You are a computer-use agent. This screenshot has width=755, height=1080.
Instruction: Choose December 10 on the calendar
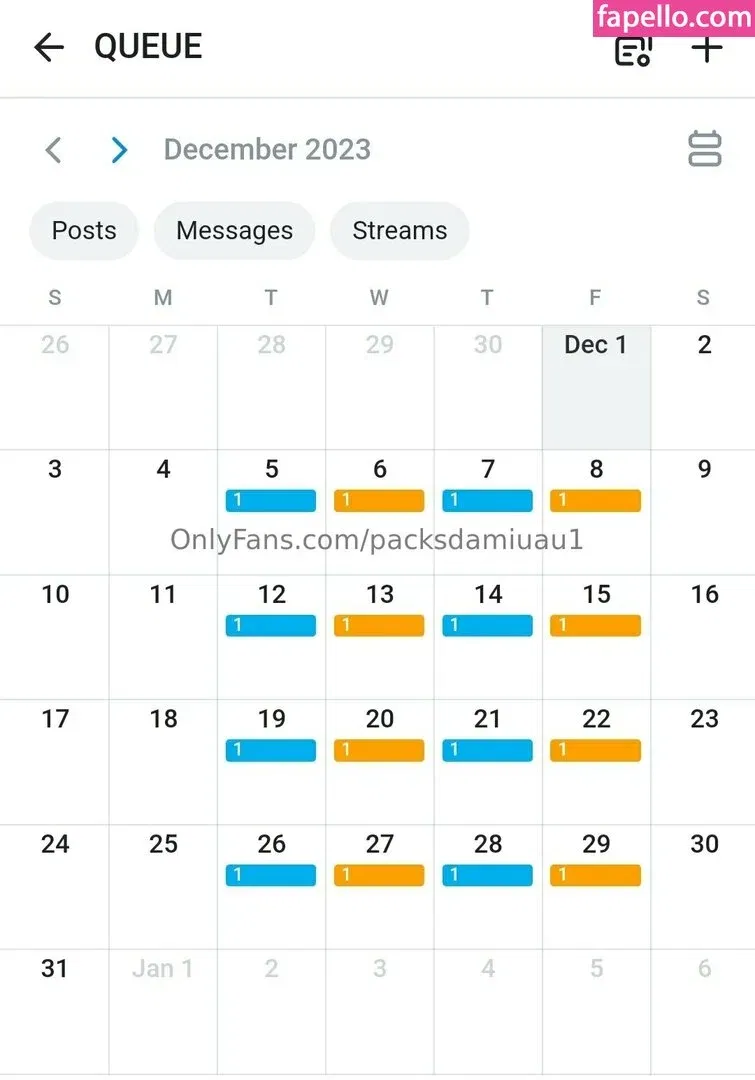click(x=55, y=636)
